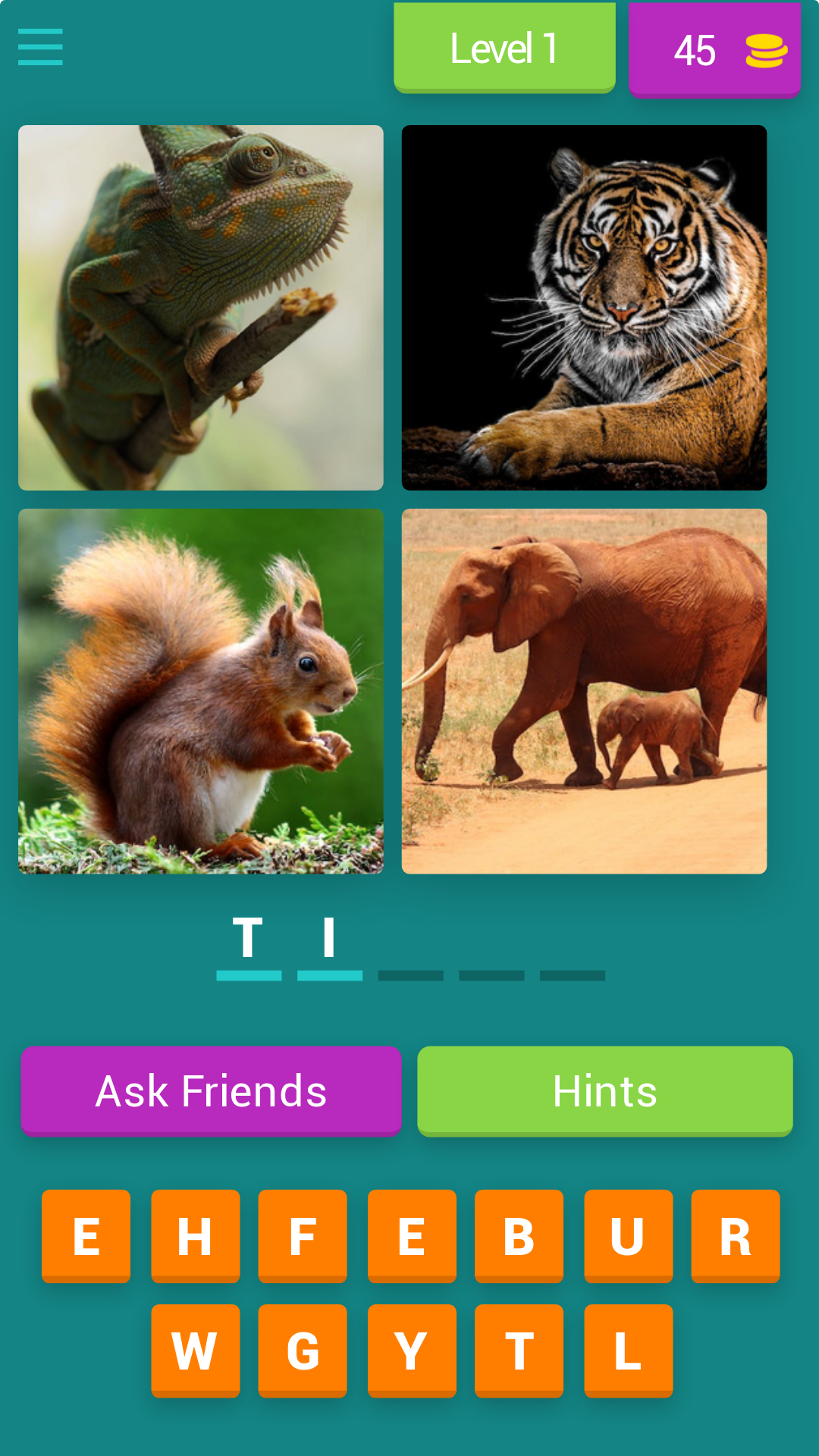The image size is (819, 1456).
Task: Open Hints
Action: pos(604,1090)
